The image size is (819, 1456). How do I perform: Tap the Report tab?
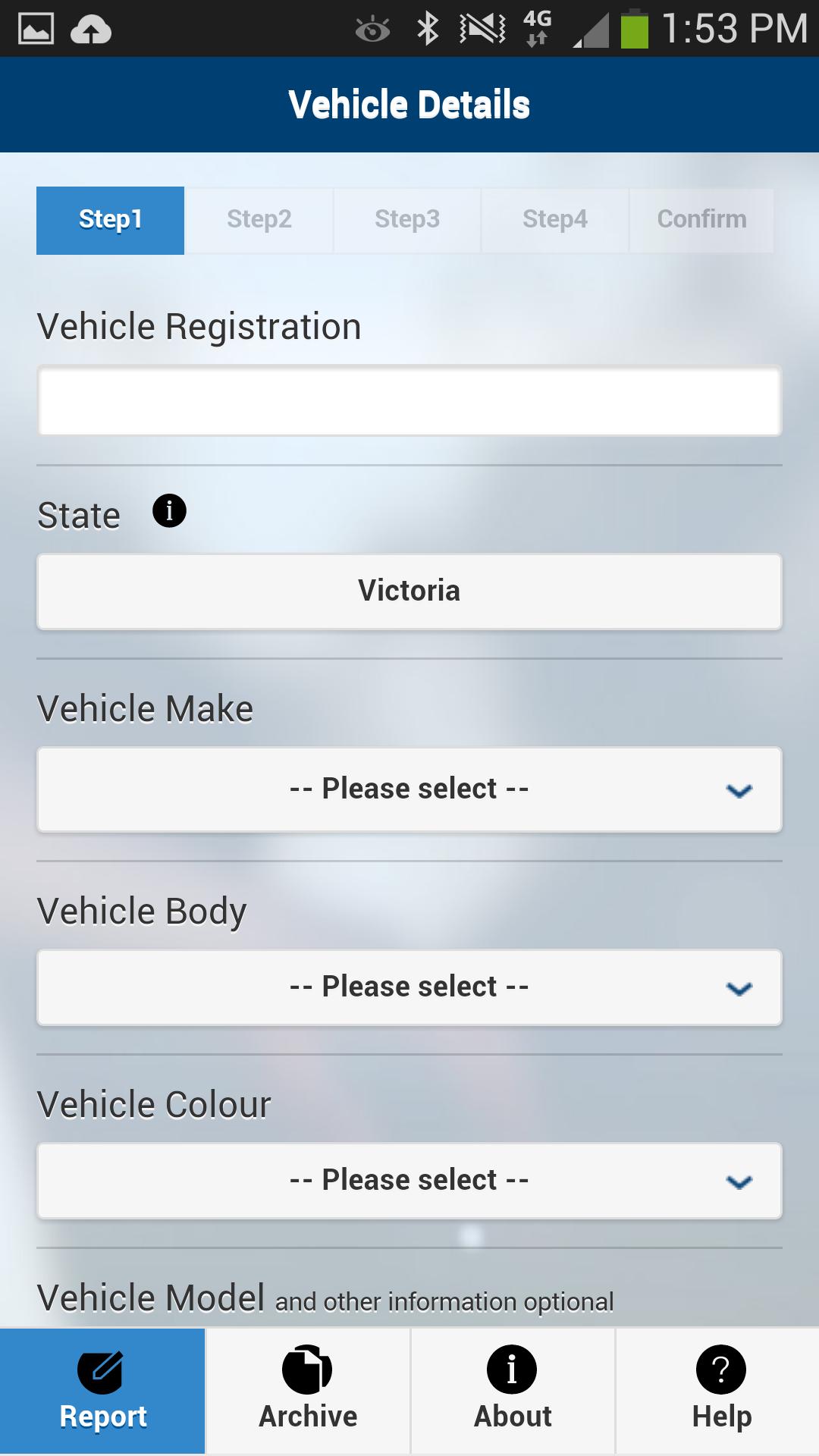(102, 1391)
